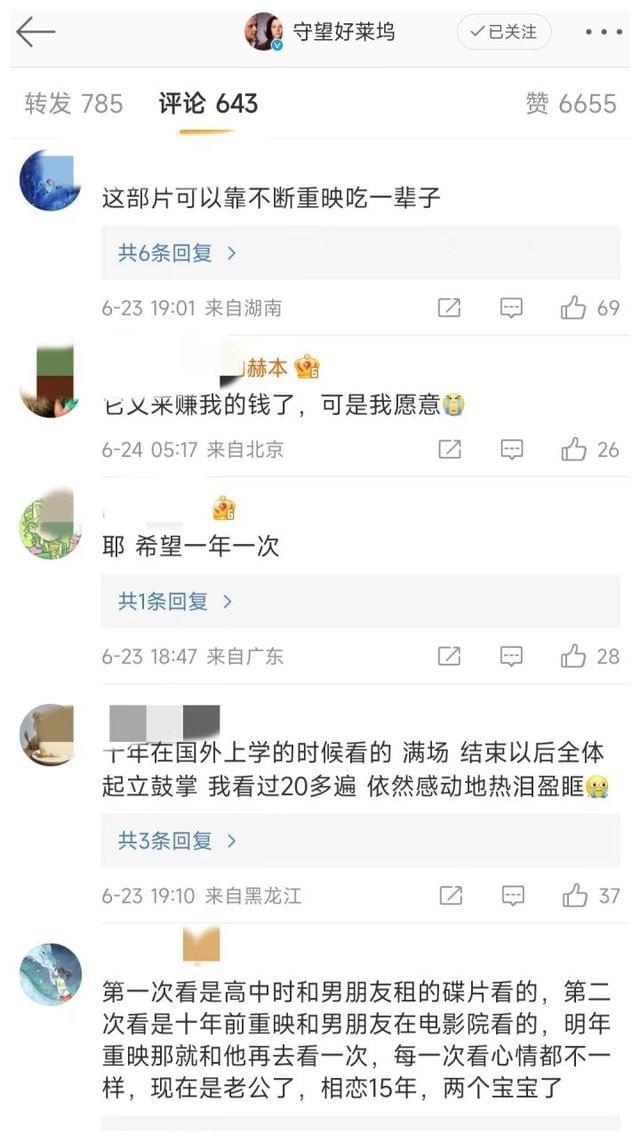
Task: Open the three-dot overflow menu
Action: [x=603, y=32]
